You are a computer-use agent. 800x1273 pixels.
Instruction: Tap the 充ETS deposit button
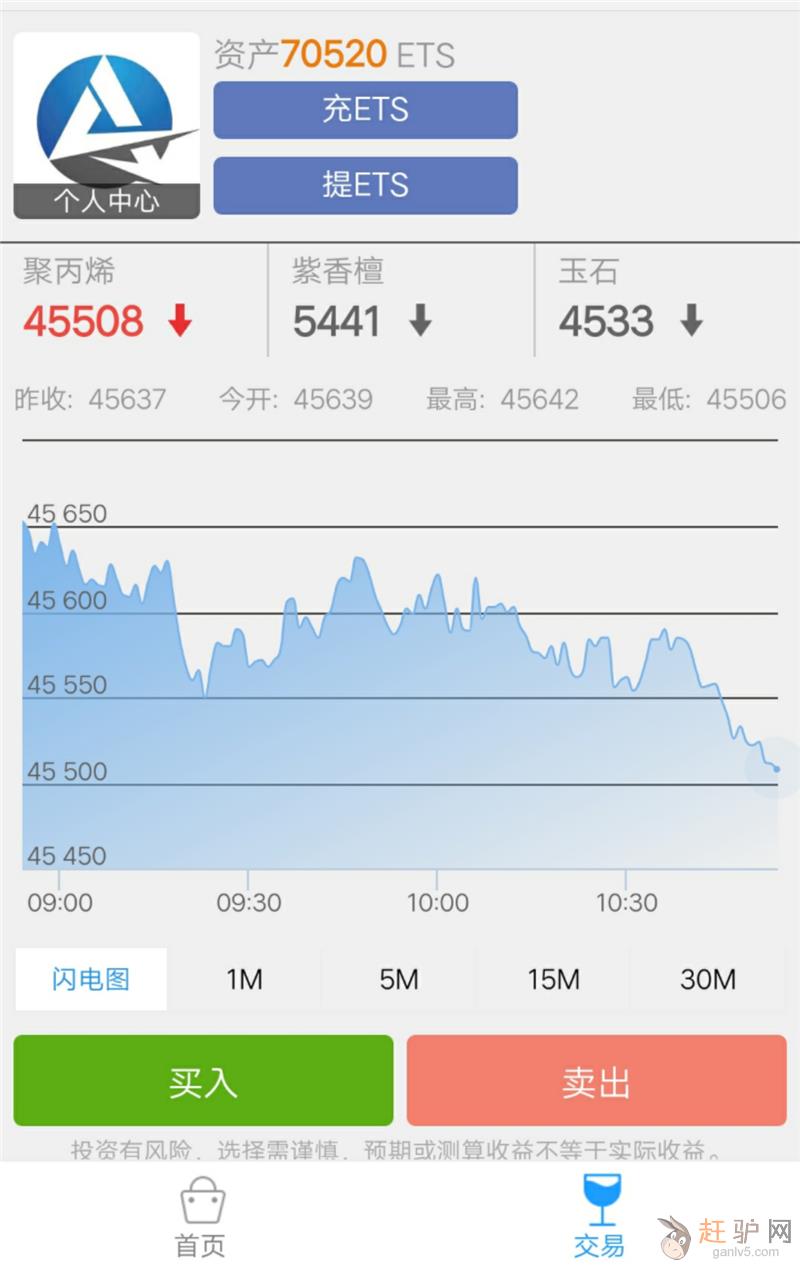coord(365,110)
